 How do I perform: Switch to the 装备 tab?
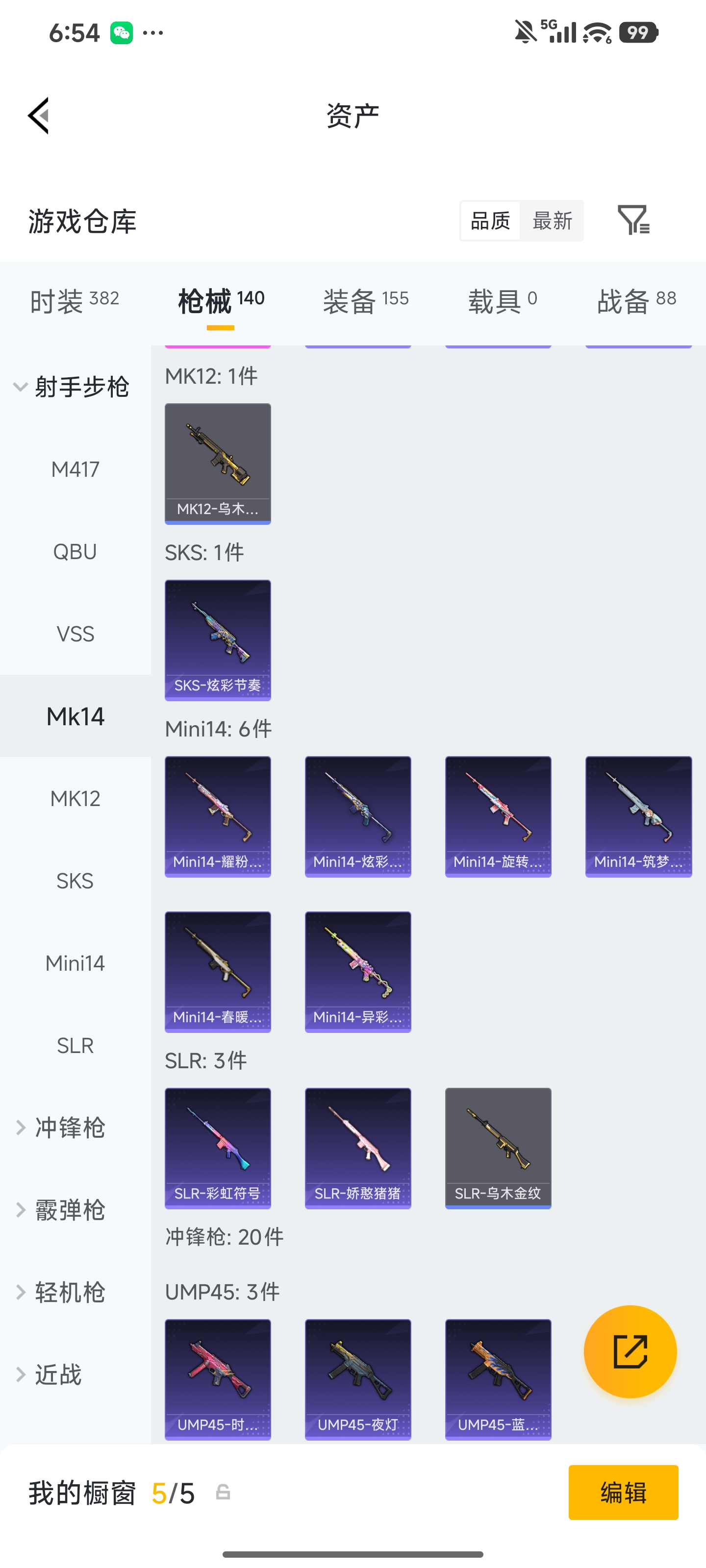pos(365,301)
